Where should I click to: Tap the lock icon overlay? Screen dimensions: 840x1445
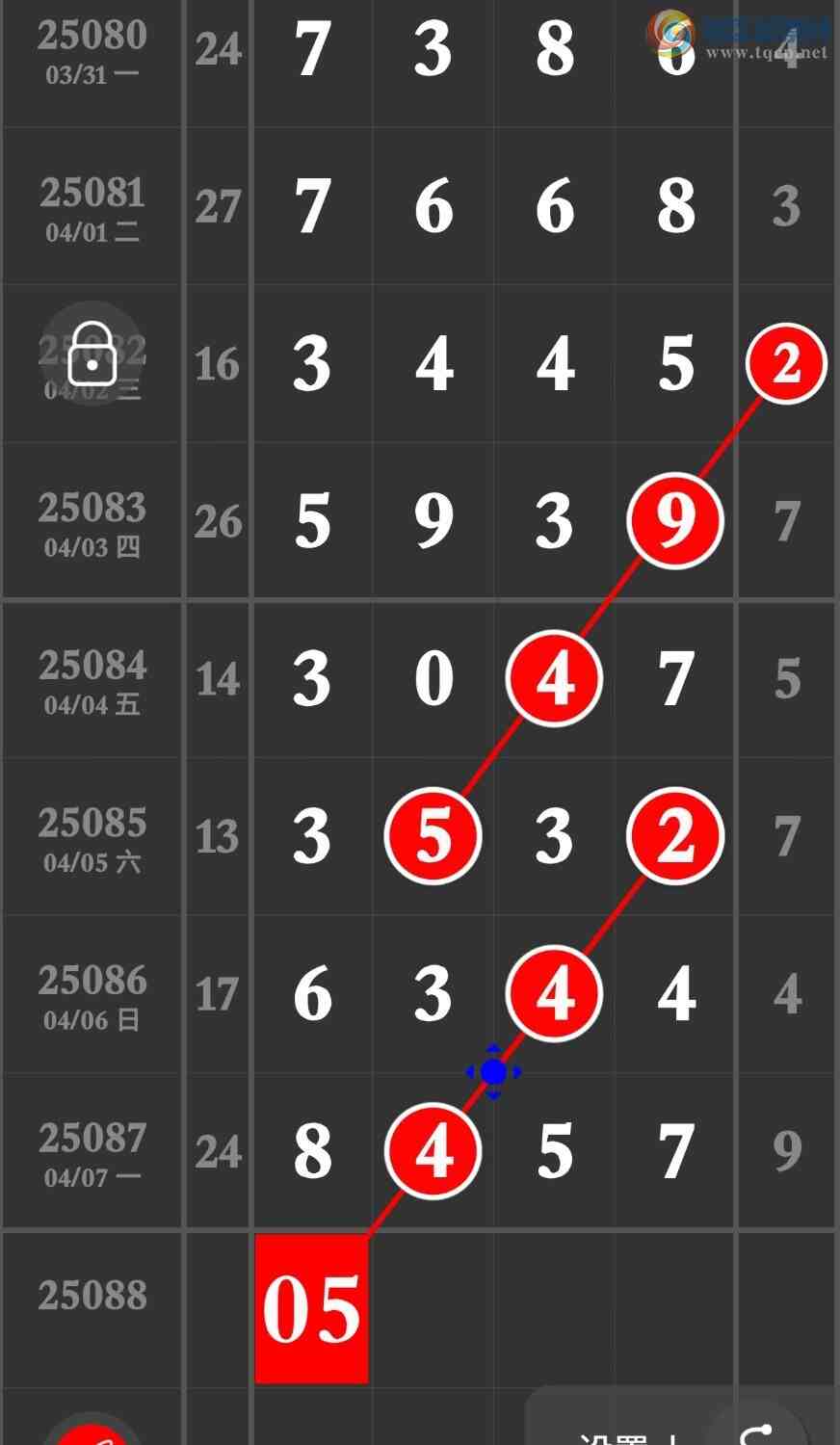[92, 355]
